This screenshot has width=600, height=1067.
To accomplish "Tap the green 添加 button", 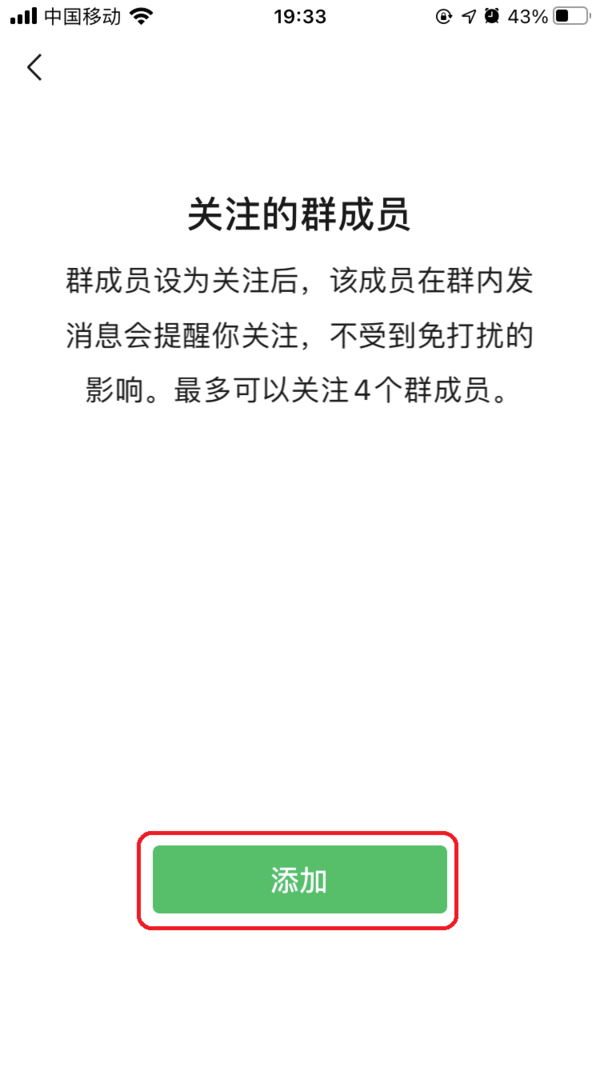I will pyautogui.click(x=299, y=880).
